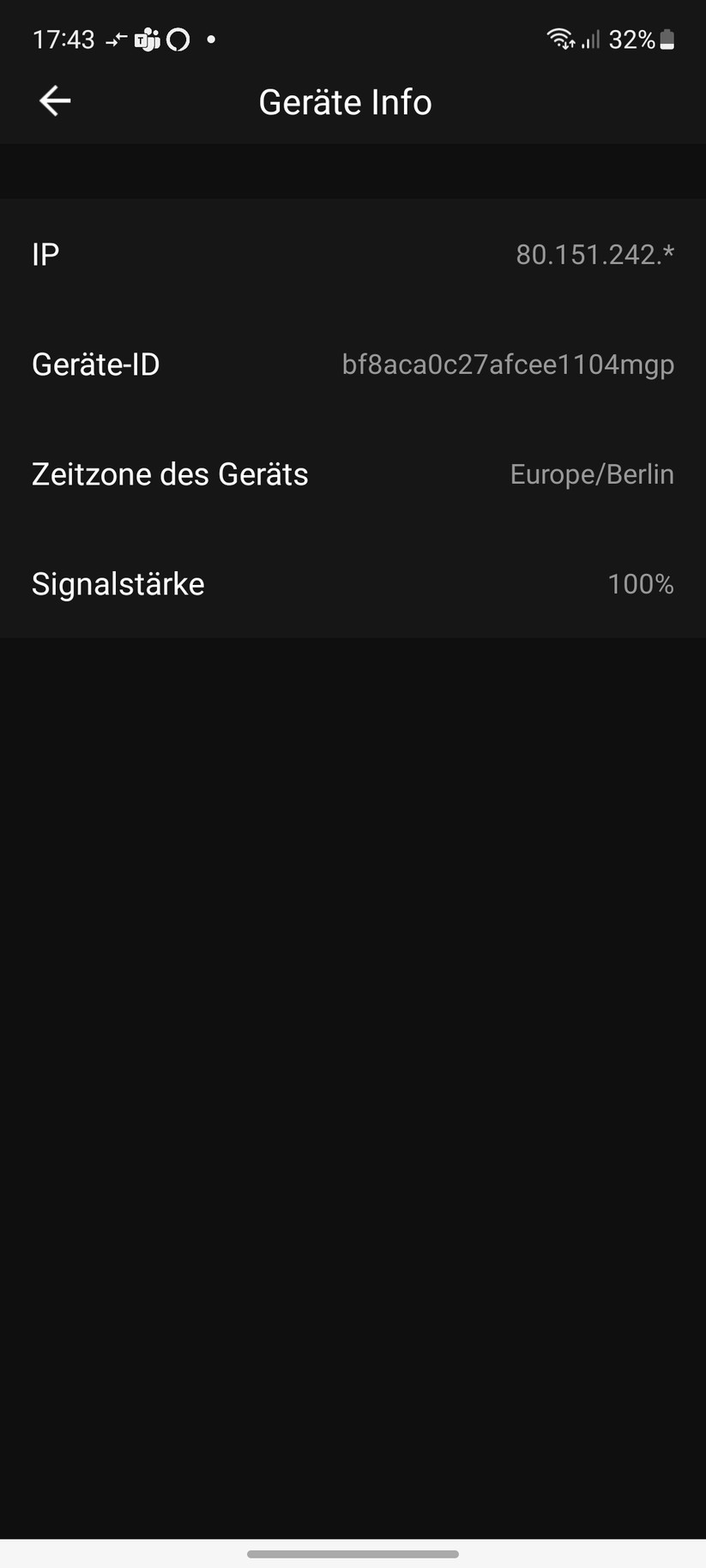The image size is (706, 1568).
Task: Click the battery icon next to 32%
Action: 665,39
